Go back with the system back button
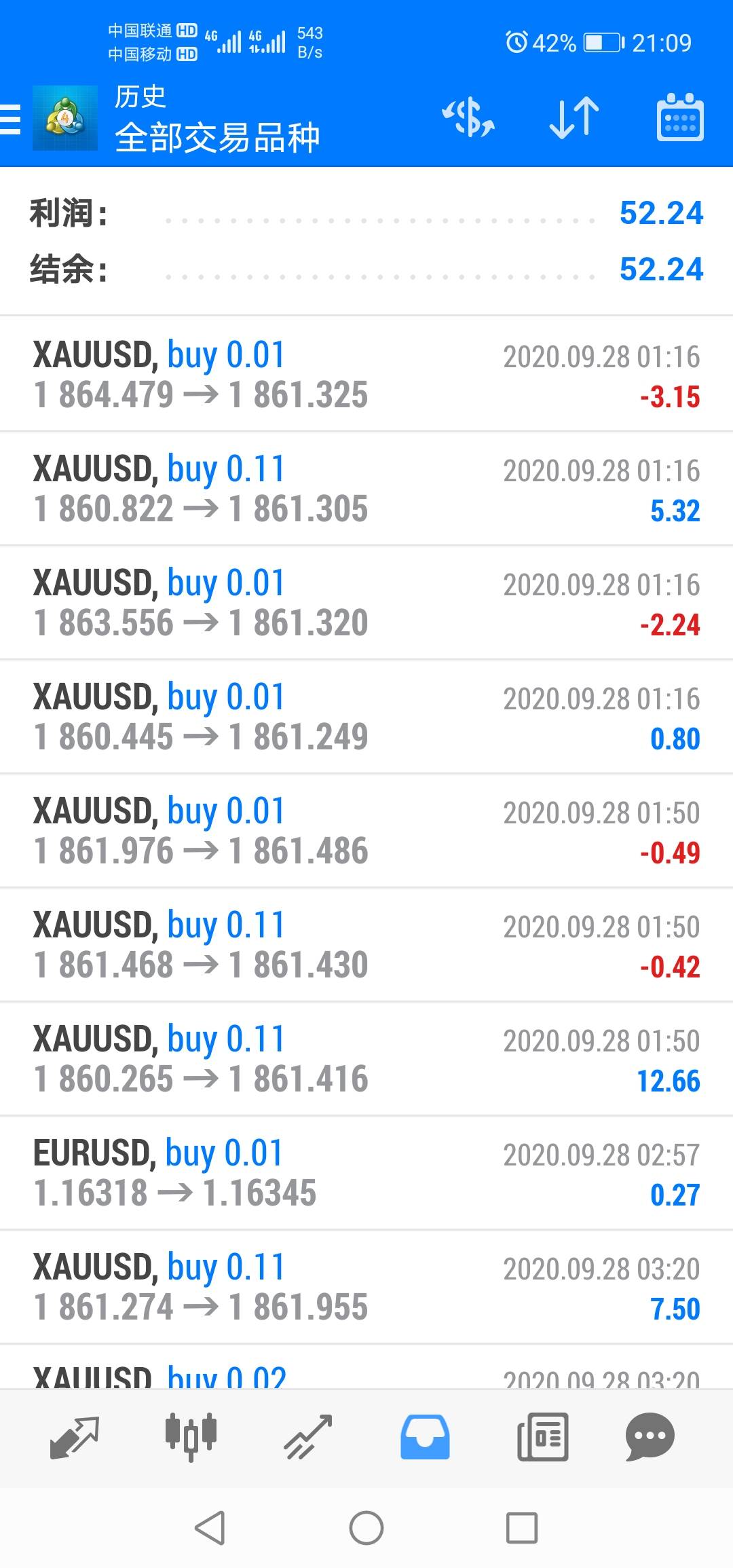Viewport: 733px width, 1568px height. pyautogui.click(x=210, y=1528)
